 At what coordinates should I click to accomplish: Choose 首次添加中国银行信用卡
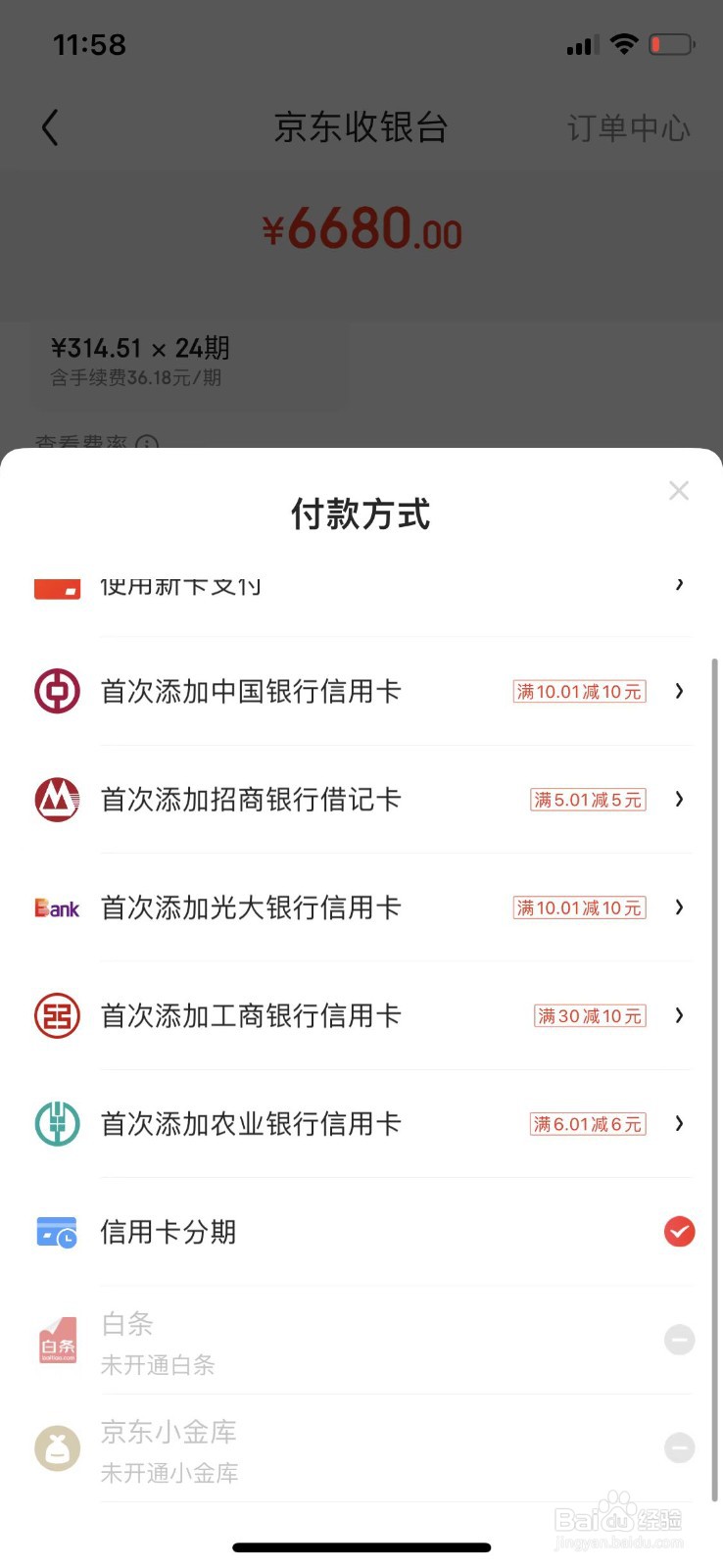coord(361,692)
